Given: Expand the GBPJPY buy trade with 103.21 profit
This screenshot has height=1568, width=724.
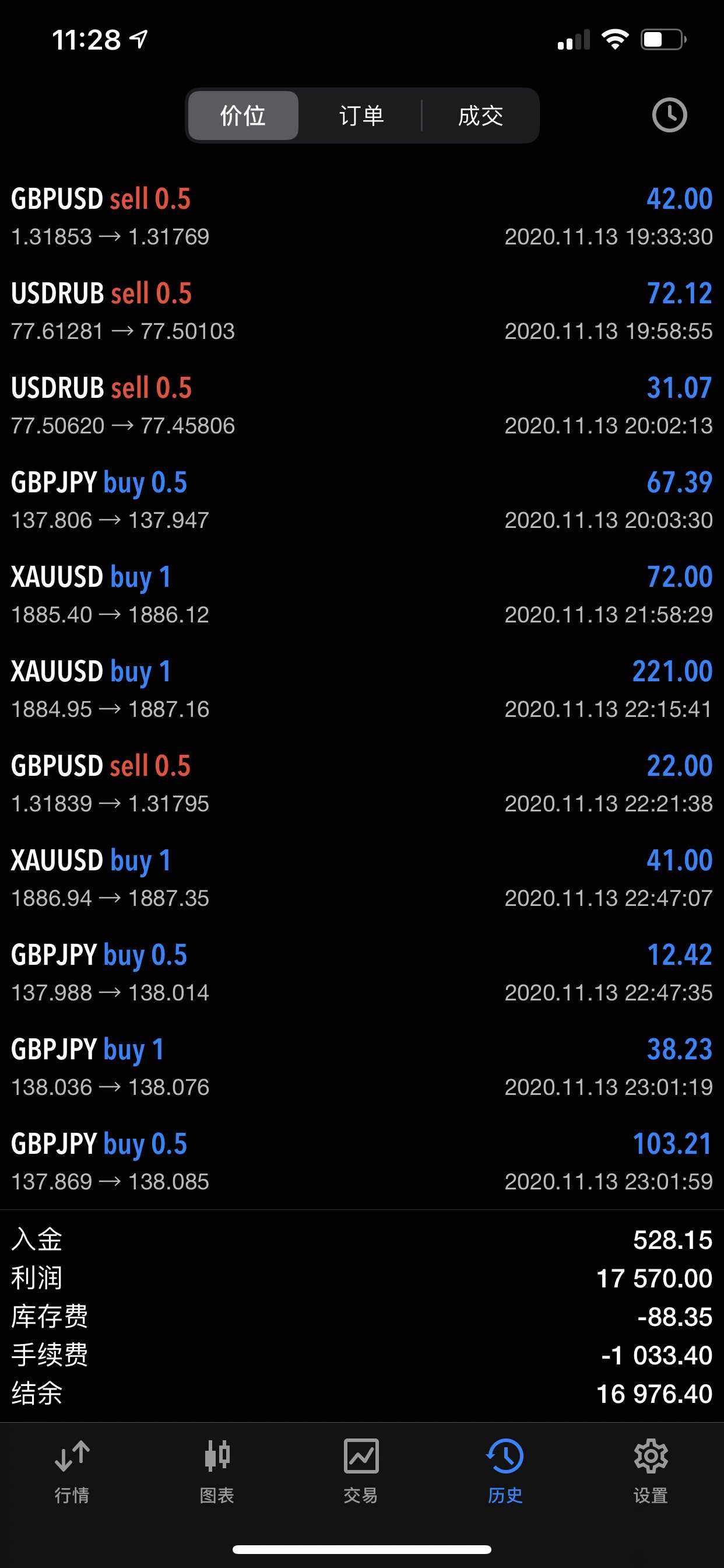Looking at the screenshot, I should 362,1161.
